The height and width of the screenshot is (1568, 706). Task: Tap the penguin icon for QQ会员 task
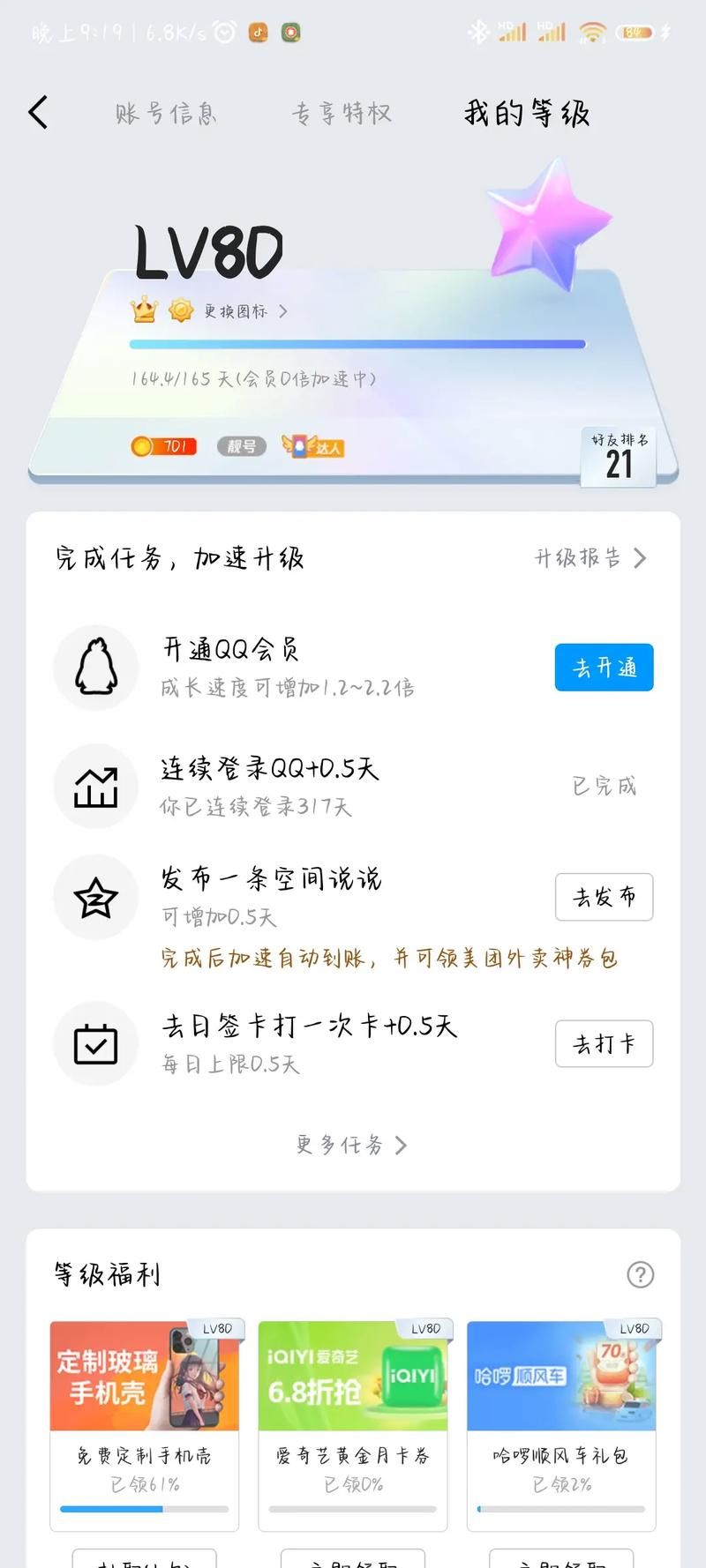point(95,668)
